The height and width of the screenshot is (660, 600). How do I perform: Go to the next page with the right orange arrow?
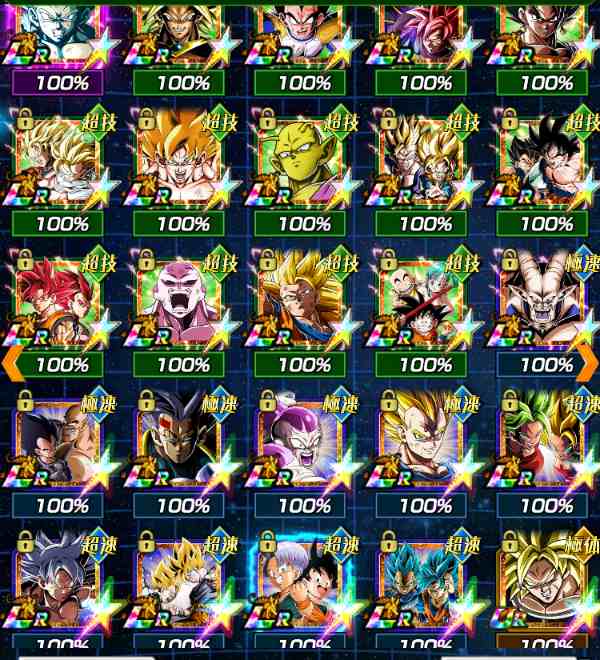(x=586, y=362)
